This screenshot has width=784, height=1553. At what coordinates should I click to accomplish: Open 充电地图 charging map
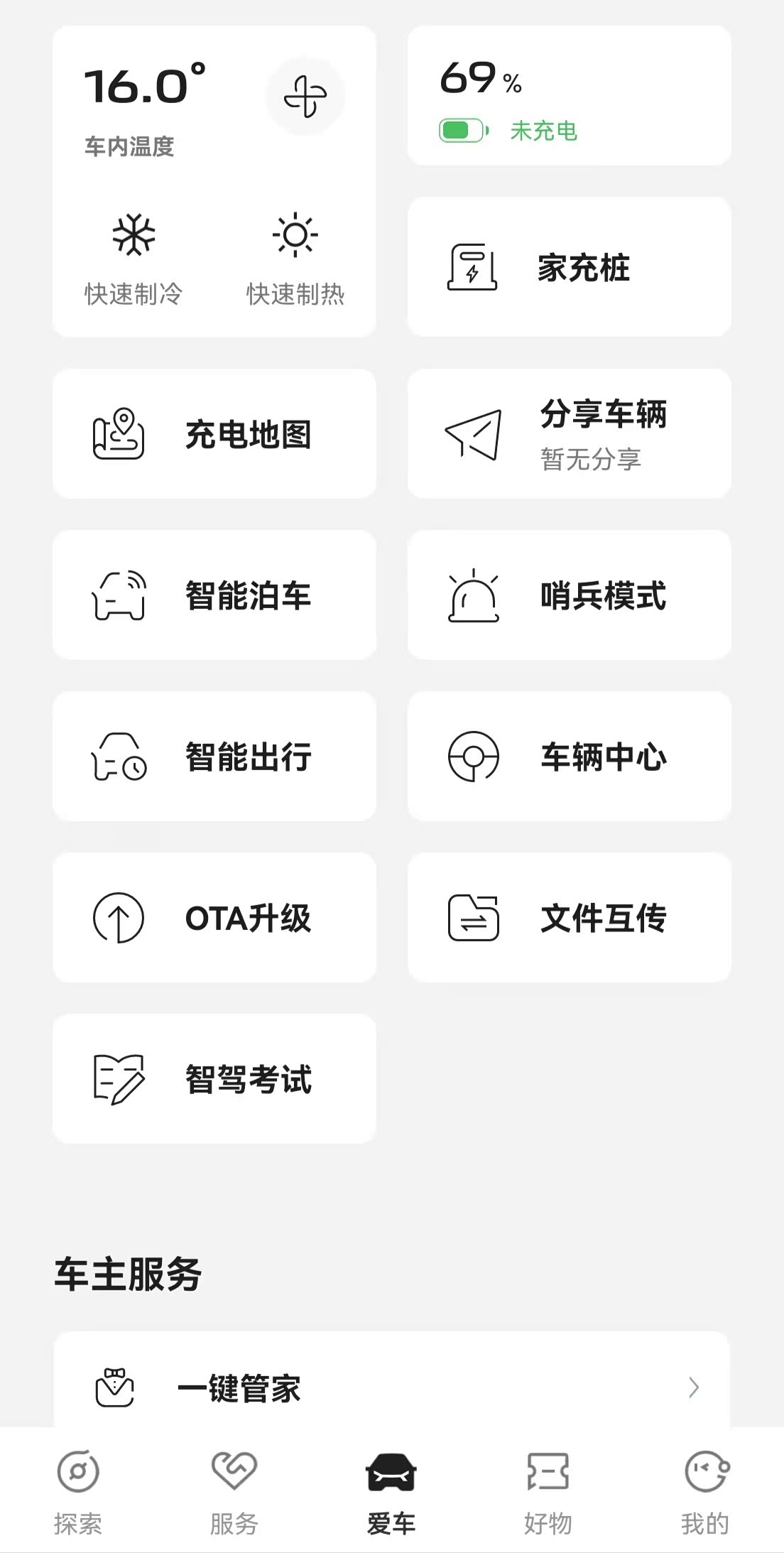coord(214,433)
